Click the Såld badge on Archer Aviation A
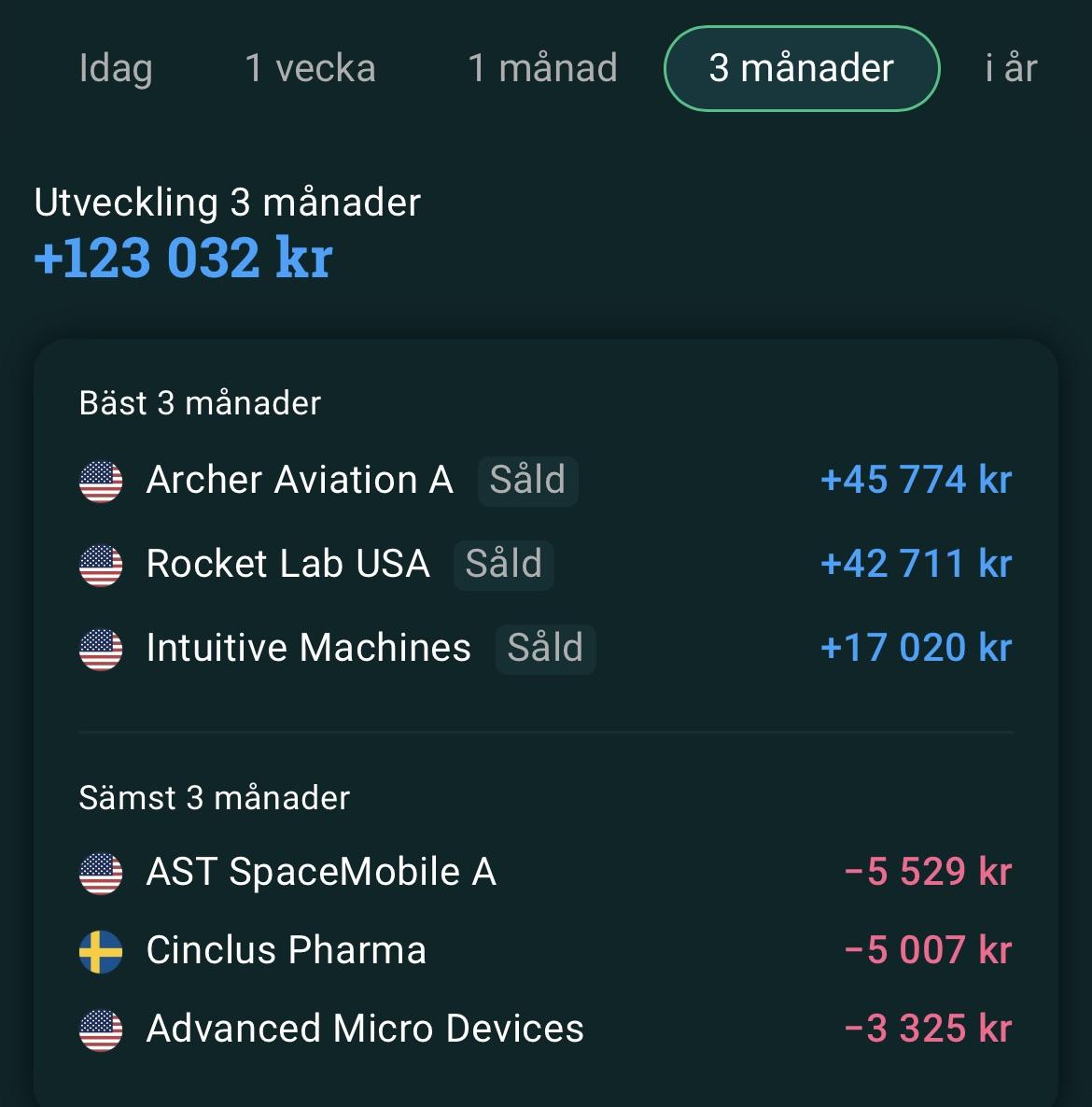Screen dimensions: 1092x1107 pos(527,481)
